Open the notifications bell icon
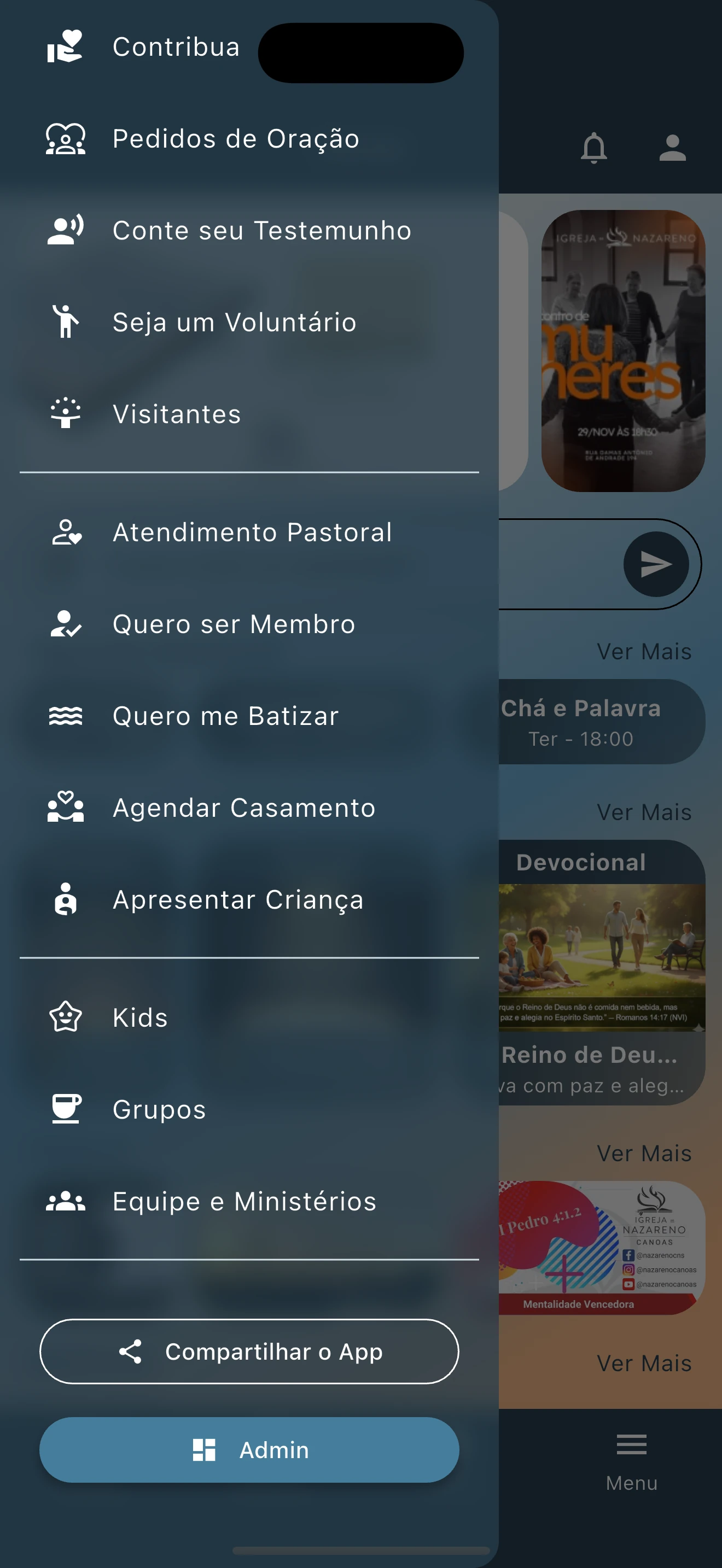The image size is (722, 1568). pyautogui.click(x=594, y=149)
